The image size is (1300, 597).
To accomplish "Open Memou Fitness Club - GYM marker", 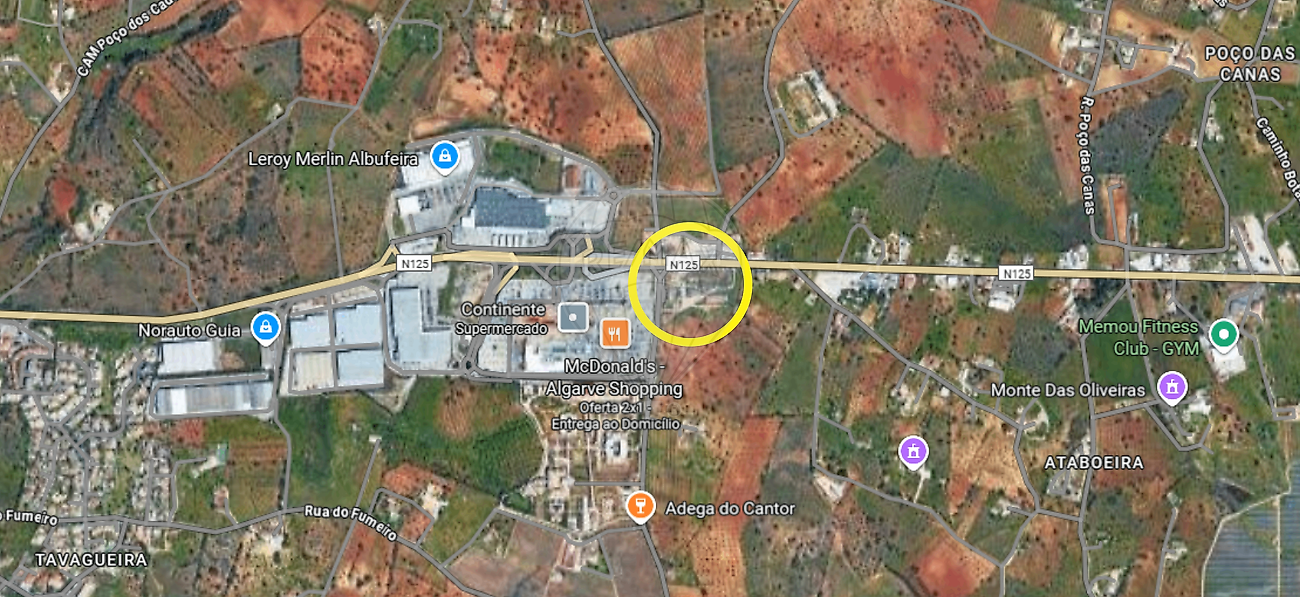I will 1223,334.
